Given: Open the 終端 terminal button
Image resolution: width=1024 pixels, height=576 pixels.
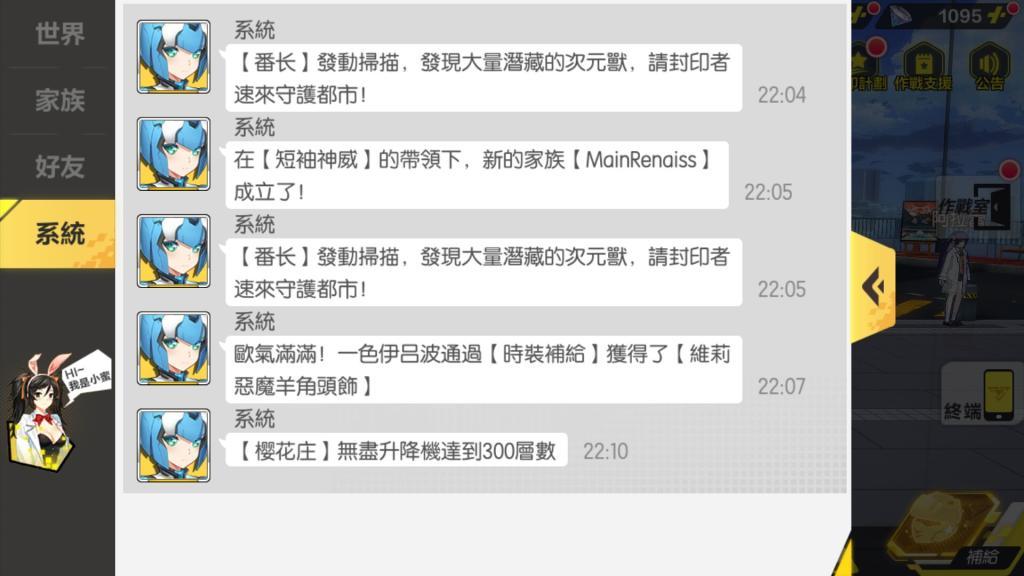Looking at the screenshot, I should click(983, 394).
